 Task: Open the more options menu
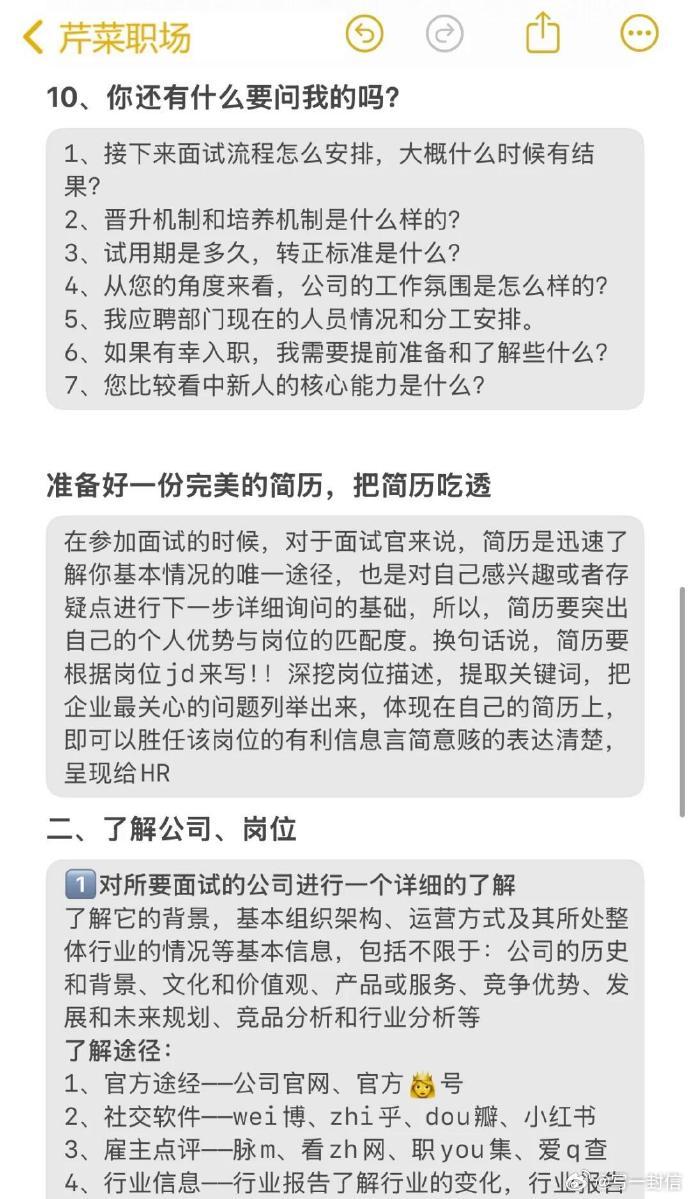(639, 34)
